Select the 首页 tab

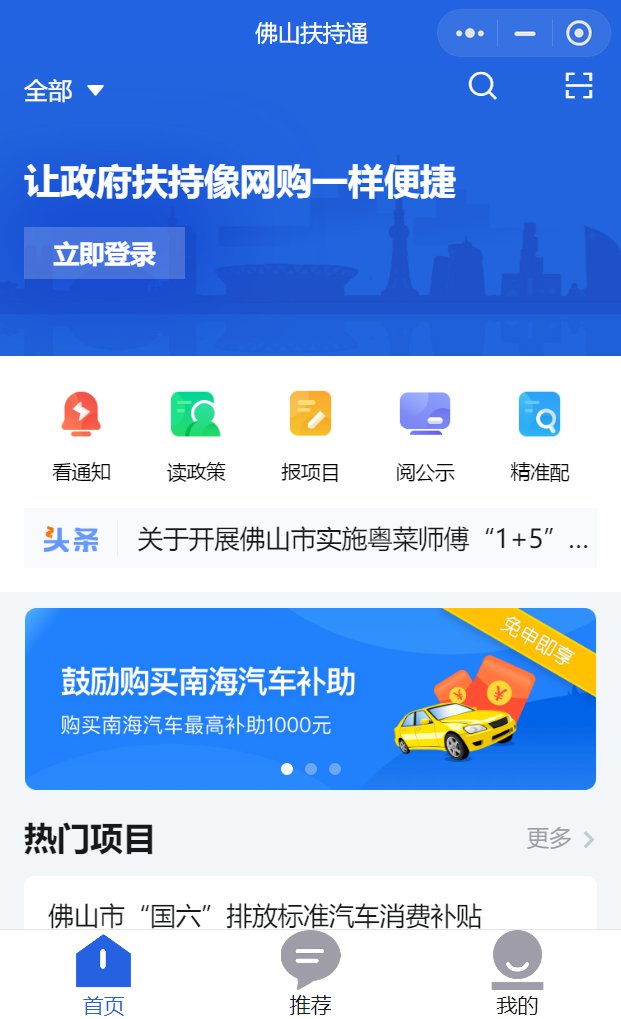click(x=103, y=974)
